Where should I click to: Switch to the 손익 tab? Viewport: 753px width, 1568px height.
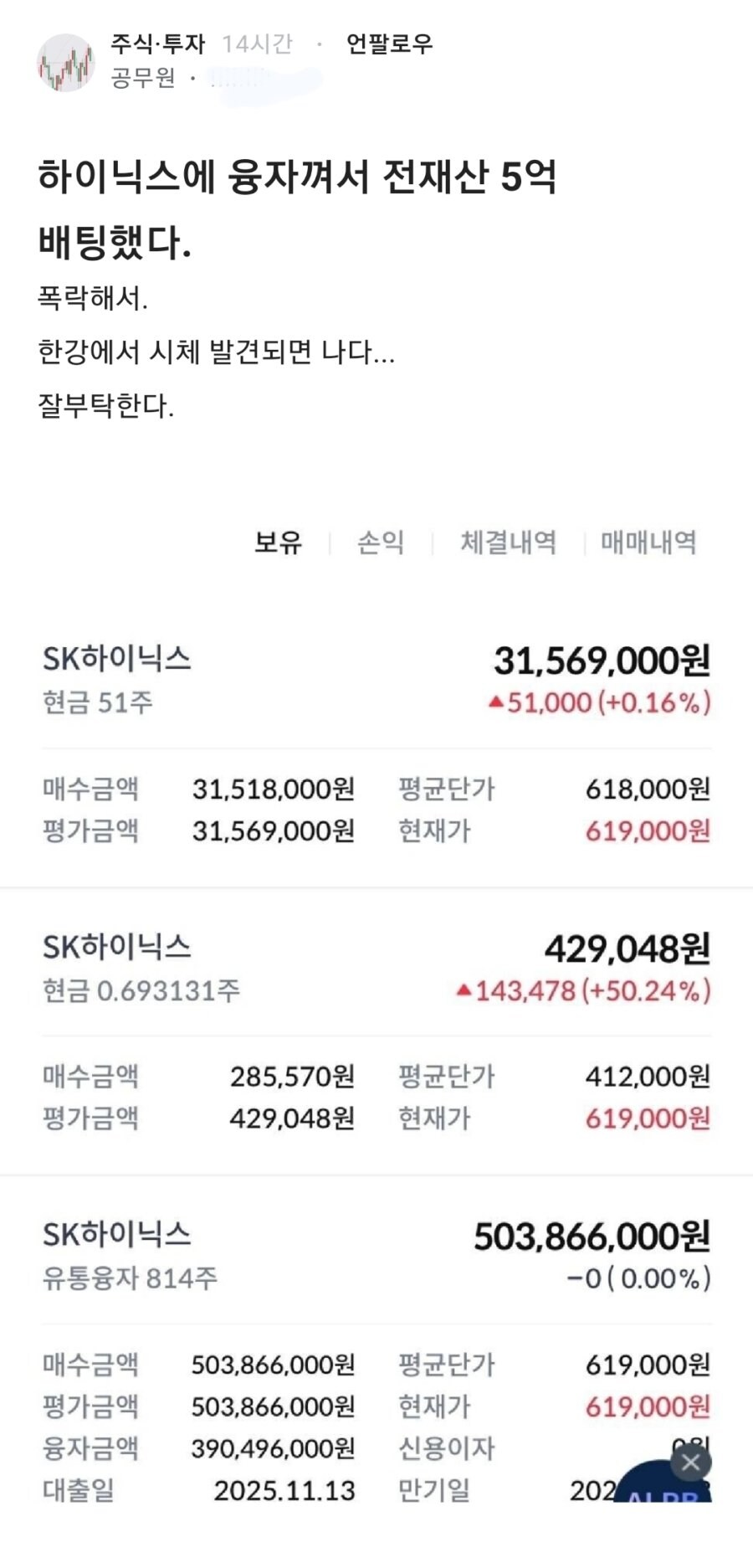click(381, 543)
